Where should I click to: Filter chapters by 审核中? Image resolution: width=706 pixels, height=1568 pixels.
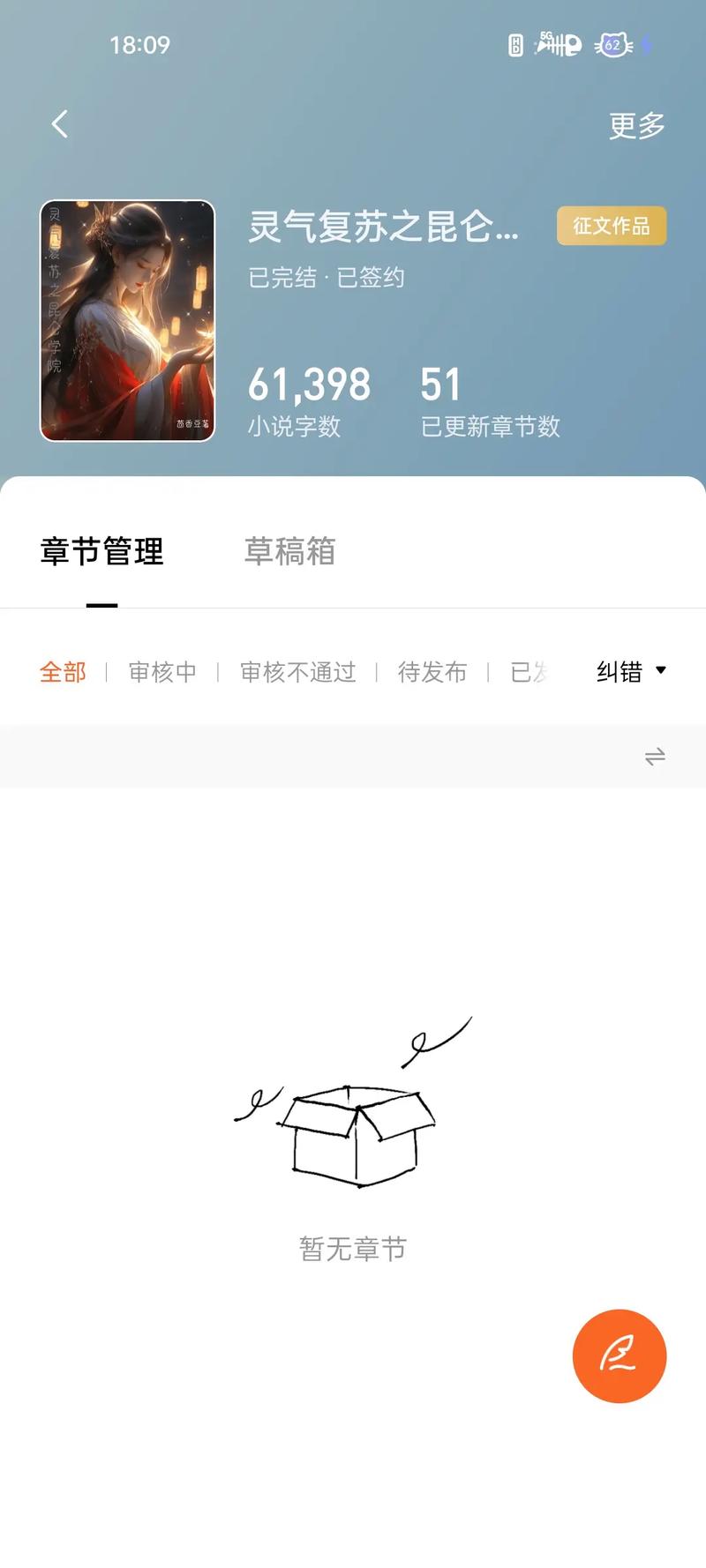pyautogui.click(x=162, y=672)
